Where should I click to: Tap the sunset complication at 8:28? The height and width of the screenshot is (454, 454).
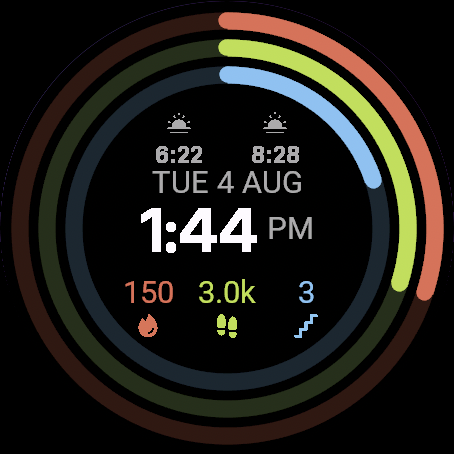pos(275,138)
